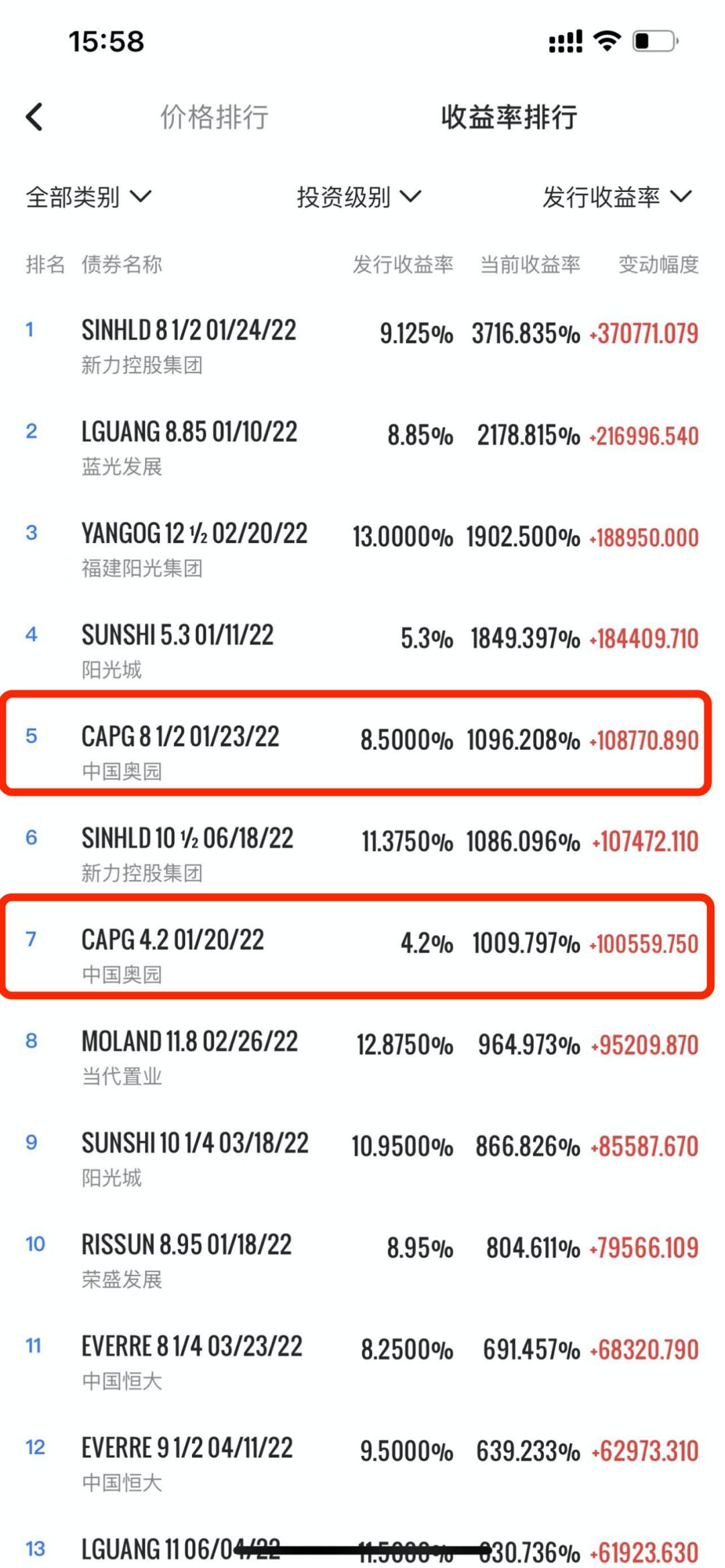Screen dimensions: 725x1568
Task: Open bond LGUANG 8.85 01/10/22
Action: coord(362,448)
